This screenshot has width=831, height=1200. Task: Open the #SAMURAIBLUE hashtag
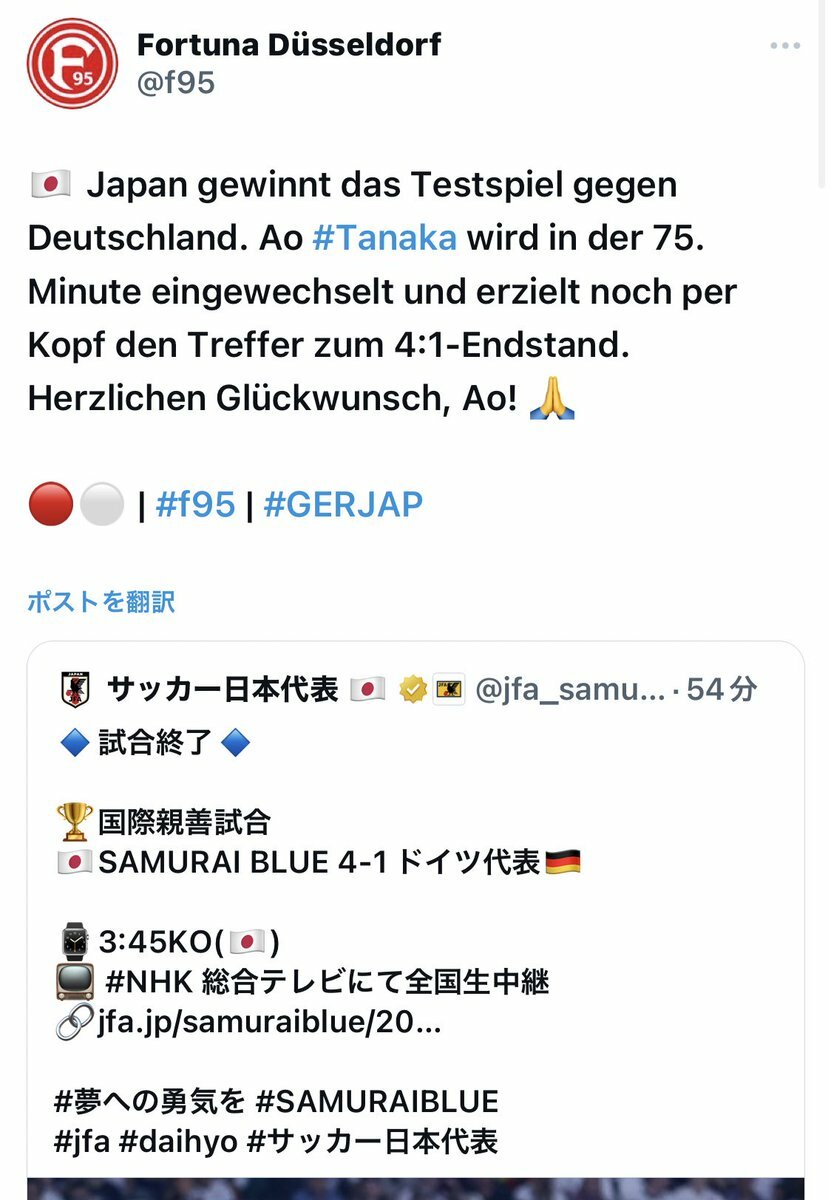[377, 1102]
